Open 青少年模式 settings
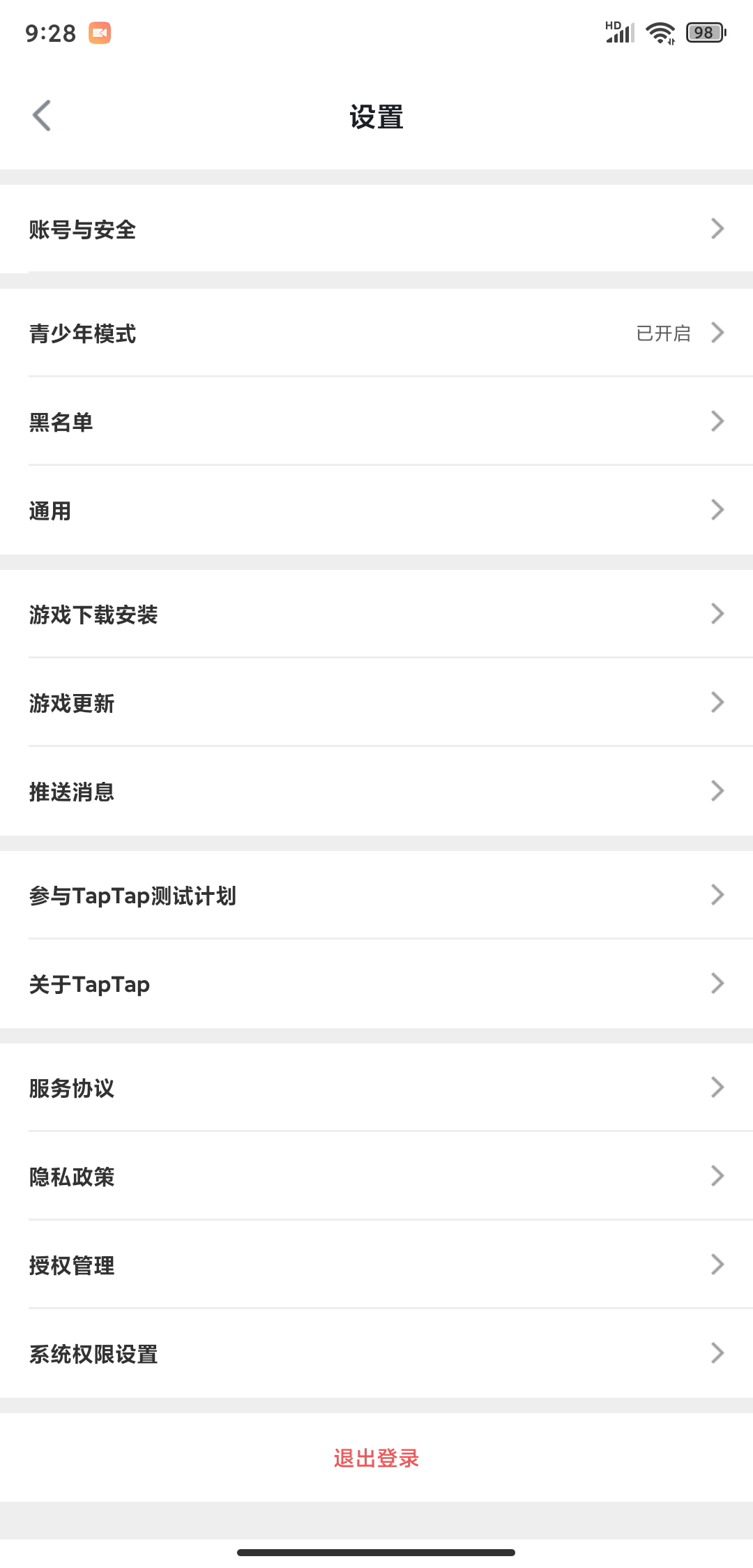Viewport: 753px width, 1568px height. 376,333
